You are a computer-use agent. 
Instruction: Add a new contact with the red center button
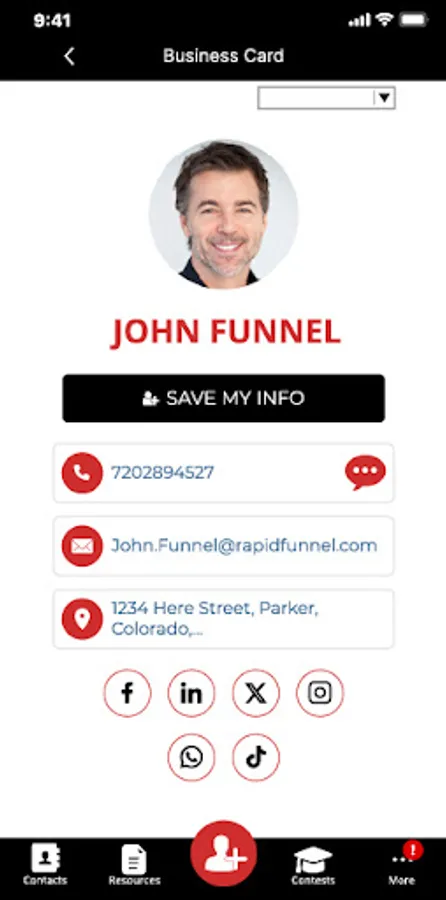[223, 853]
